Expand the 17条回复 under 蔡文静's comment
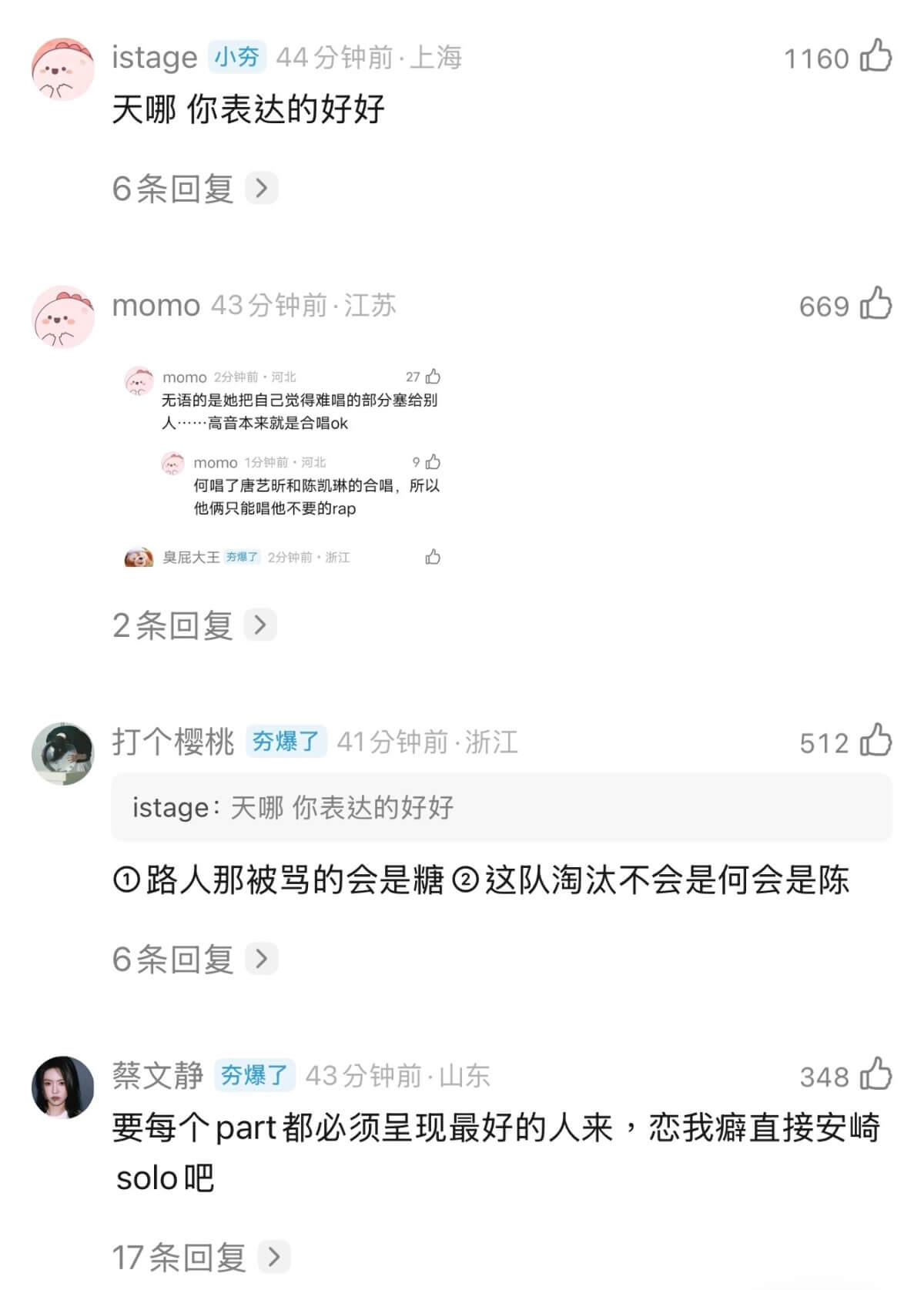The width and height of the screenshot is (924, 1290). 200,1257
